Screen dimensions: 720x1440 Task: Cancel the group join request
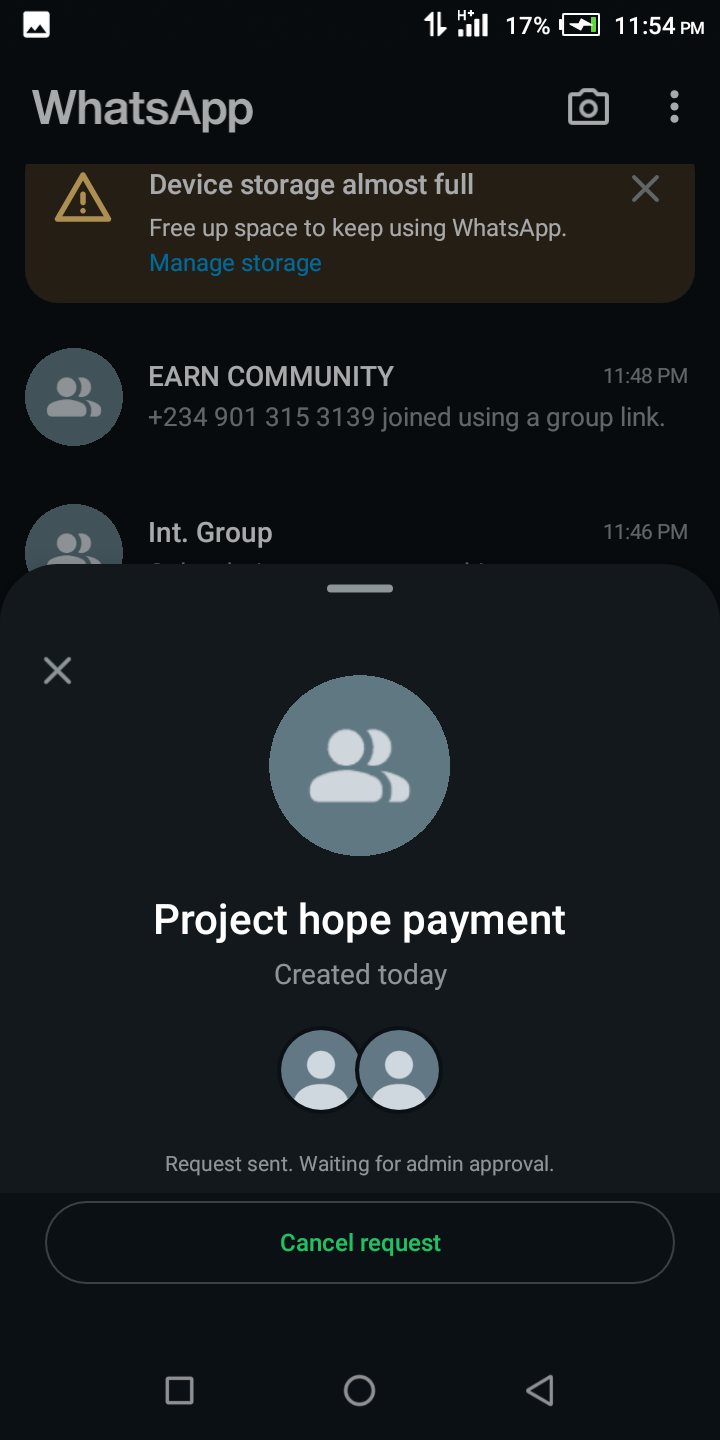tap(360, 1242)
